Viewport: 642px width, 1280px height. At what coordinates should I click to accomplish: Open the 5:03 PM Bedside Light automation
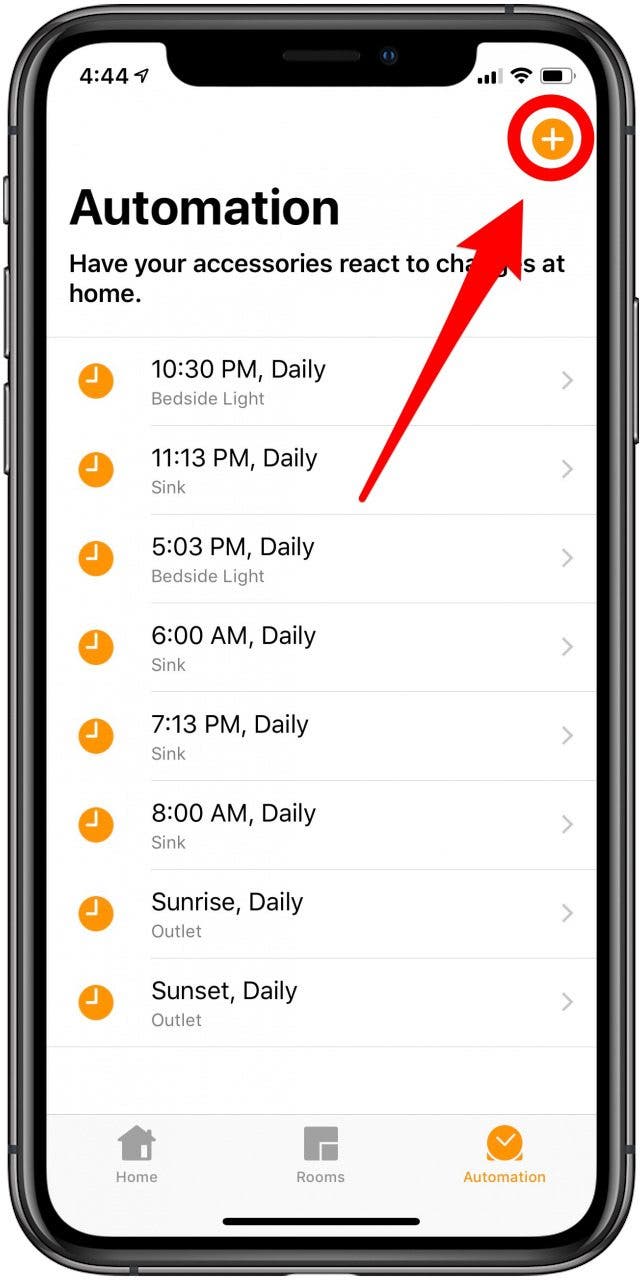coord(321,560)
